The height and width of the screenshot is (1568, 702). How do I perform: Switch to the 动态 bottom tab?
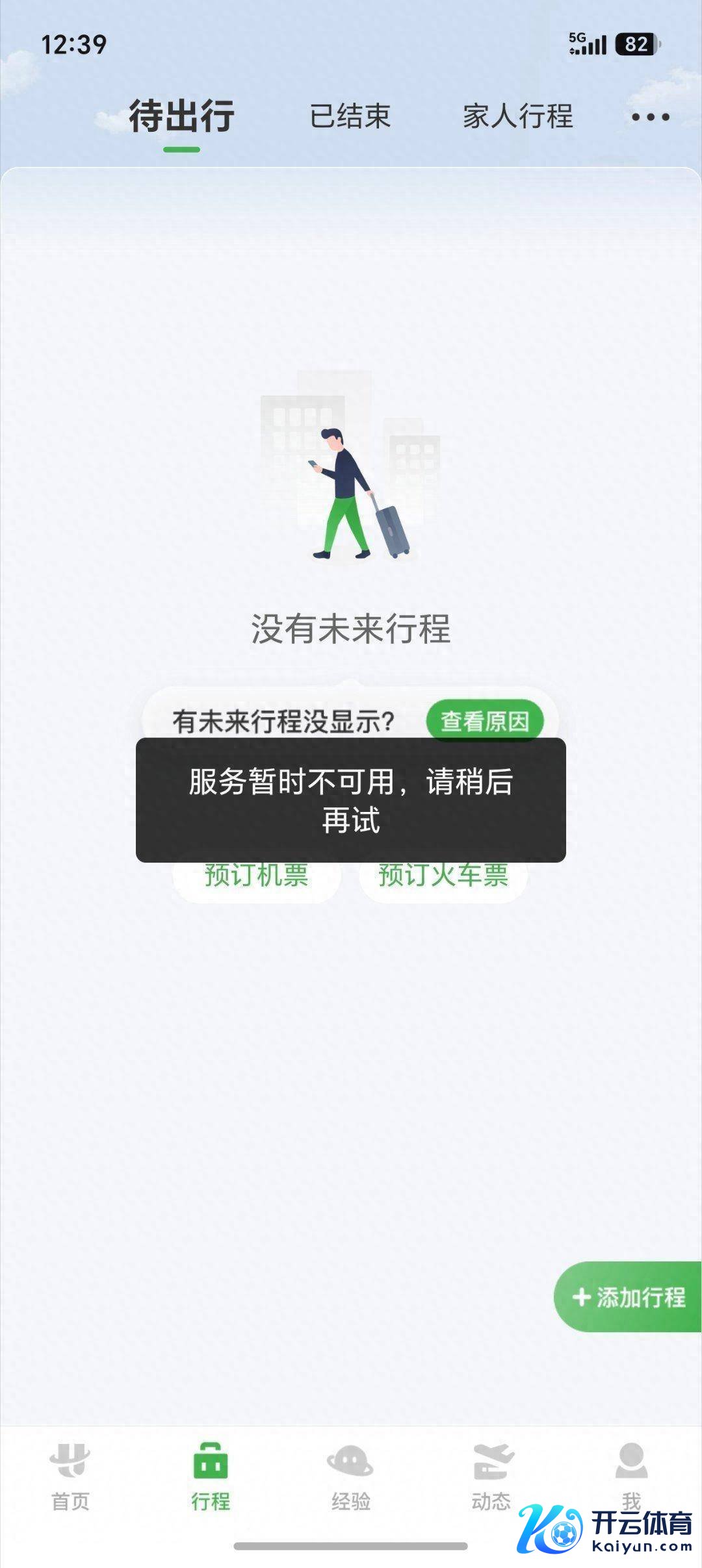coord(491,1476)
